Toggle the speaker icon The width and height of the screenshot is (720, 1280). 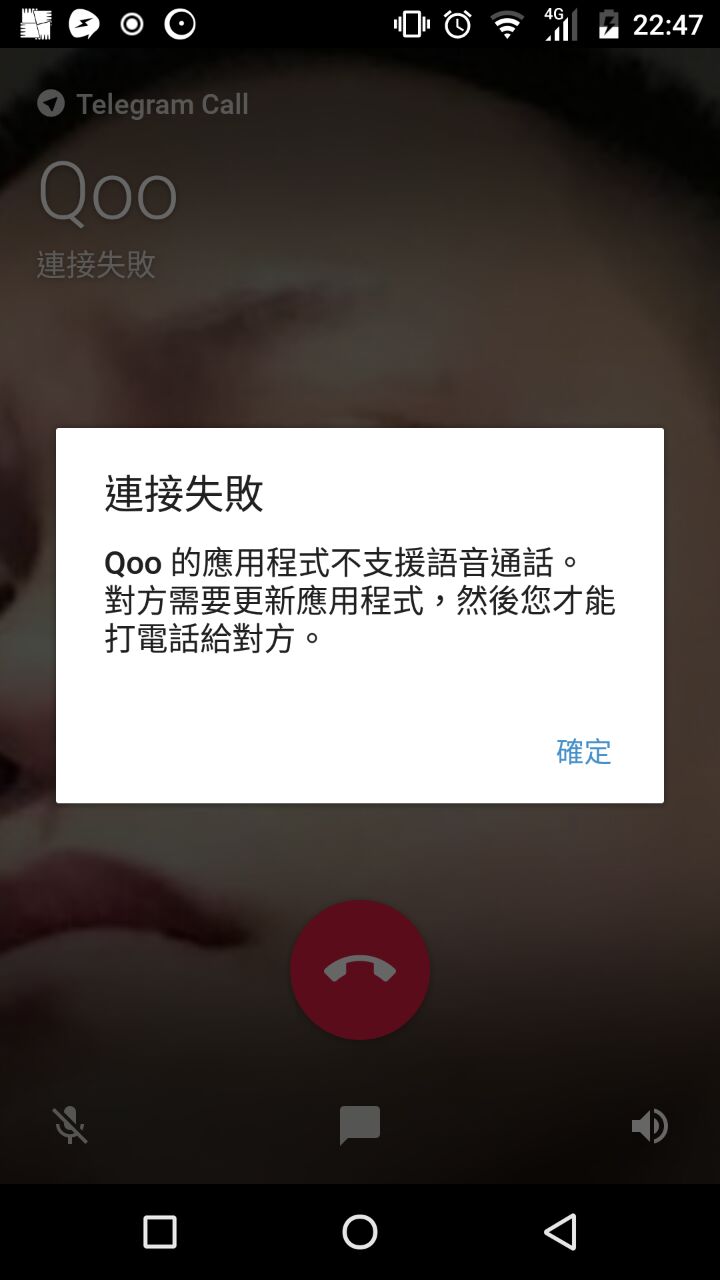(649, 1126)
